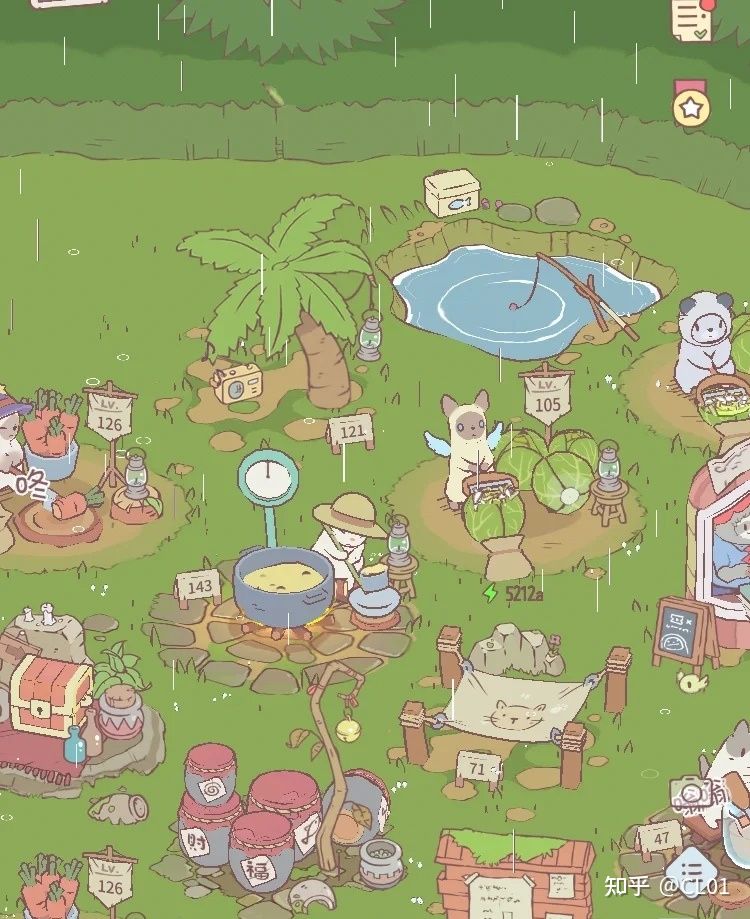Tap the 143 soup pot sign
The width and height of the screenshot is (750, 919).
(x=198, y=586)
